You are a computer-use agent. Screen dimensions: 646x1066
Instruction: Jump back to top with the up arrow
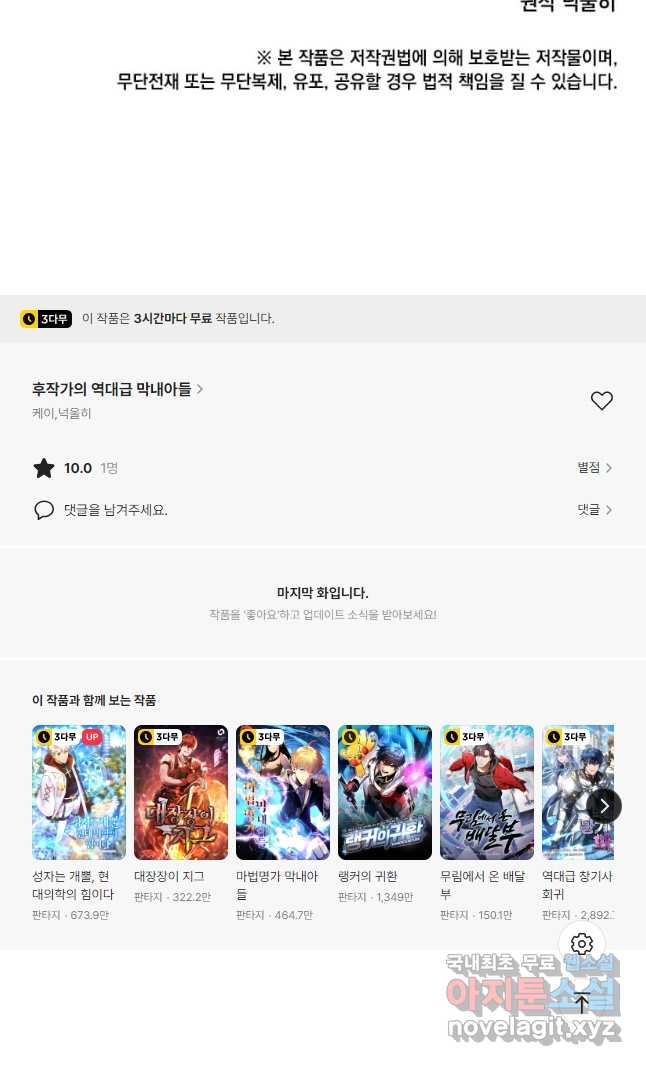tap(582, 1003)
